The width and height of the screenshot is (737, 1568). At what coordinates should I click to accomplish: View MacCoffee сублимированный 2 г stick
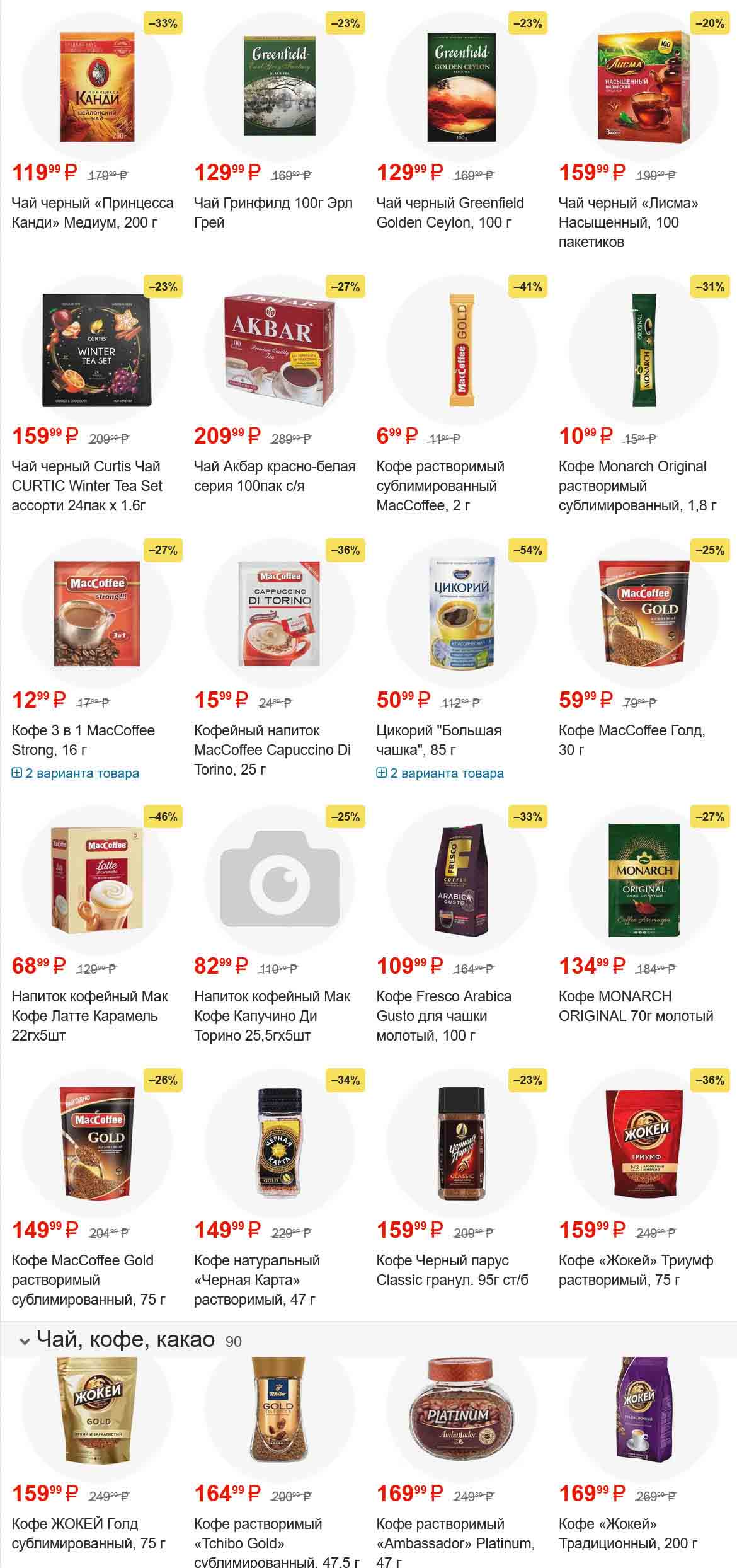pos(440,485)
